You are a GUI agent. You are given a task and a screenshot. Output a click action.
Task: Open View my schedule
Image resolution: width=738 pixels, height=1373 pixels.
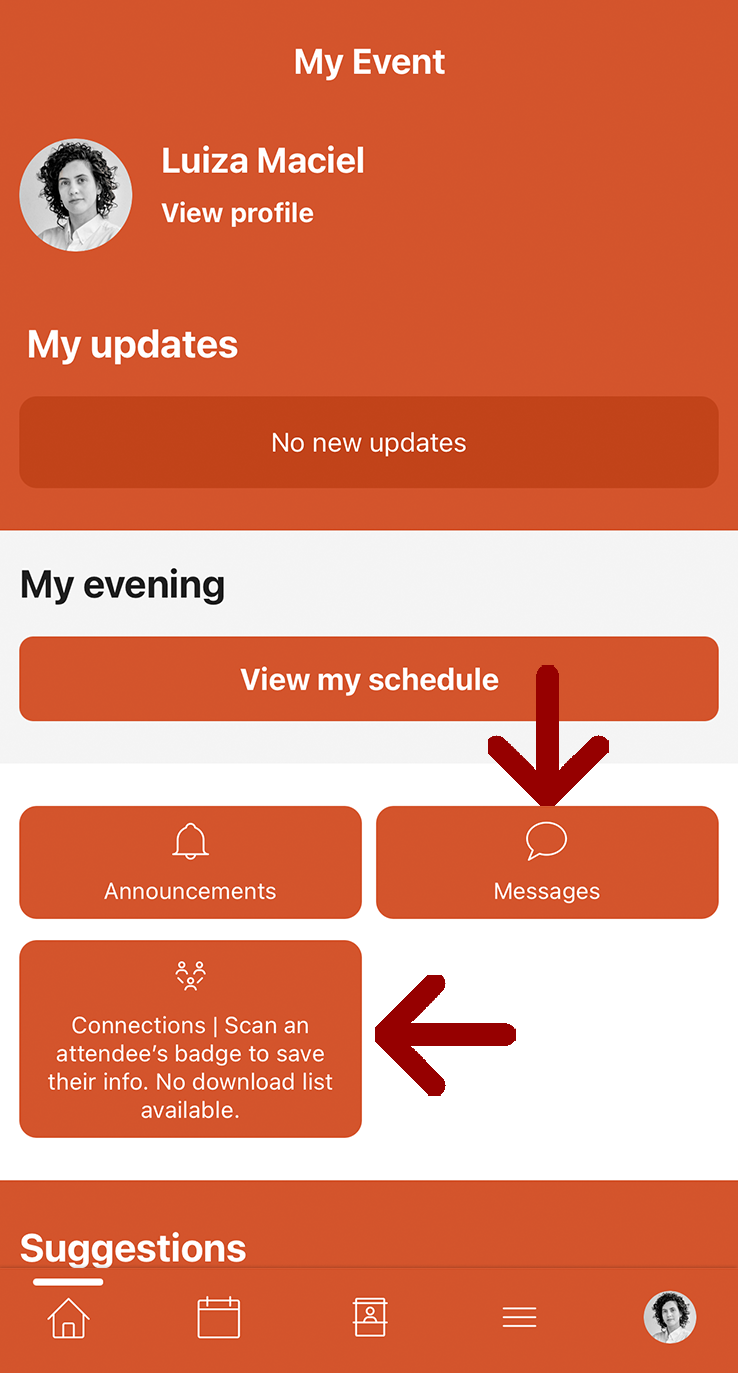pyautogui.click(x=369, y=679)
